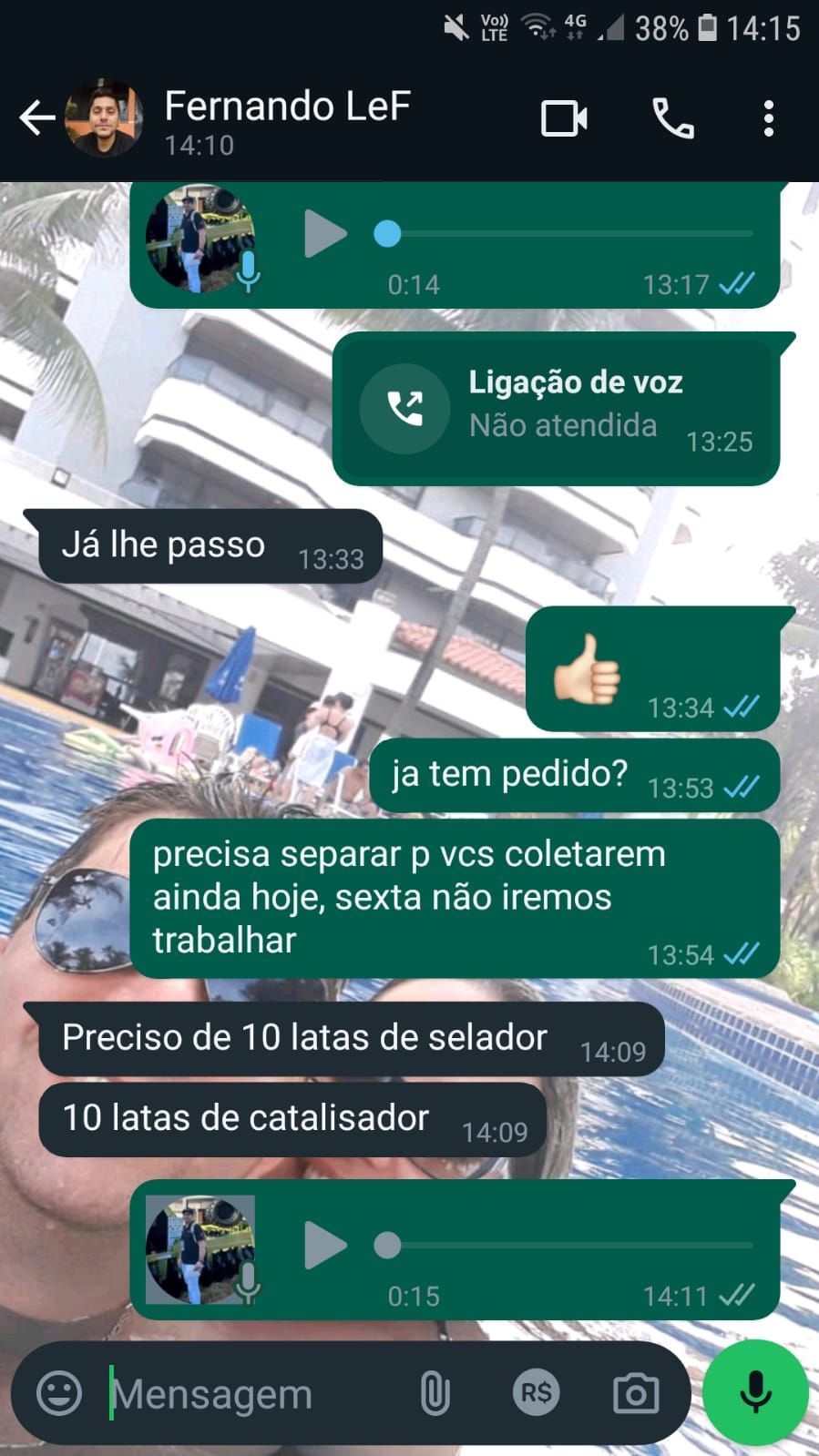Tap the green microphone record button
This screenshot has height=1456, width=819.
pyautogui.click(x=755, y=1392)
